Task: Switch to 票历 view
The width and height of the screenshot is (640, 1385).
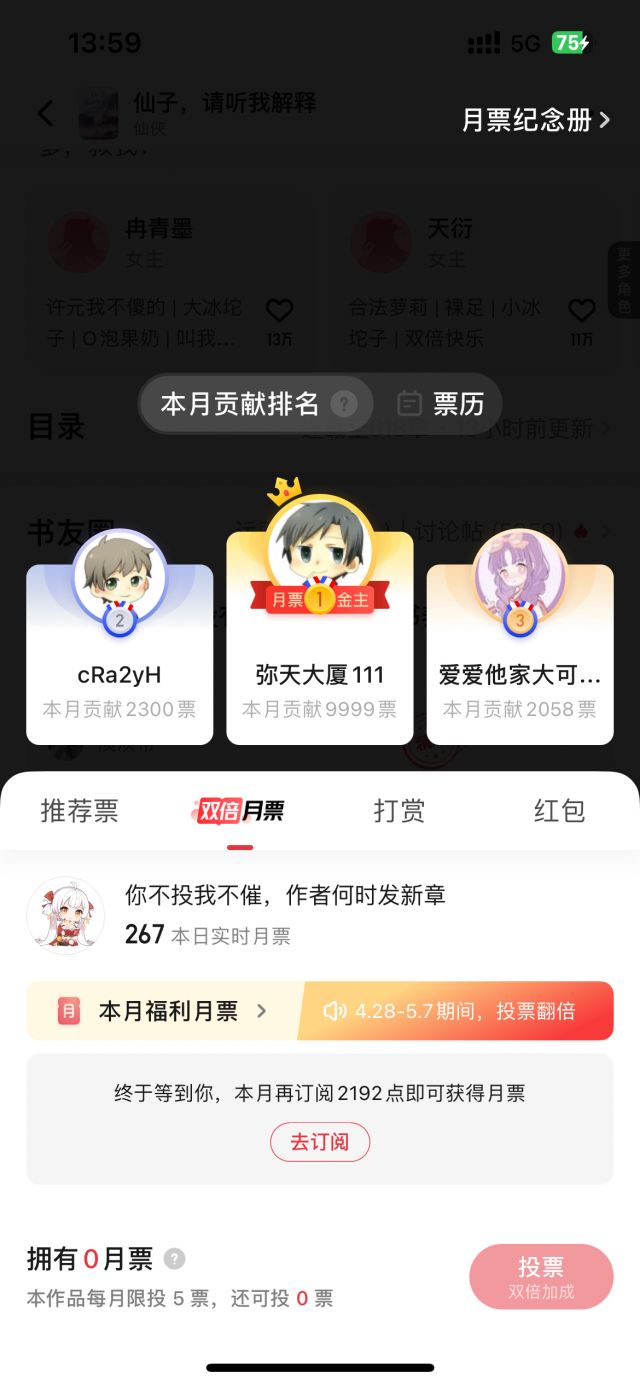Action: [x=441, y=404]
